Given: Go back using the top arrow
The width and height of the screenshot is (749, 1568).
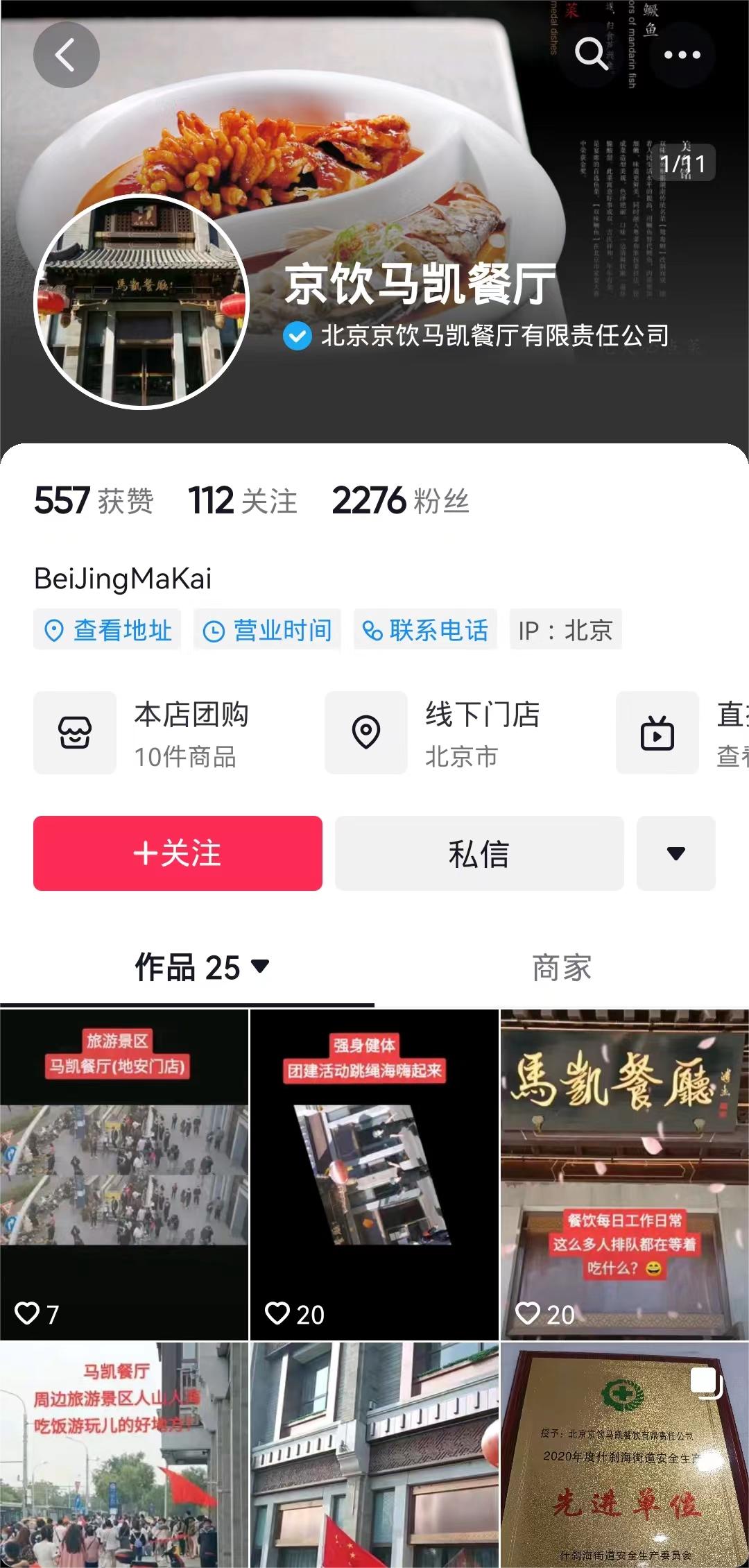Looking at the screenshot, I should click(66, 55).
